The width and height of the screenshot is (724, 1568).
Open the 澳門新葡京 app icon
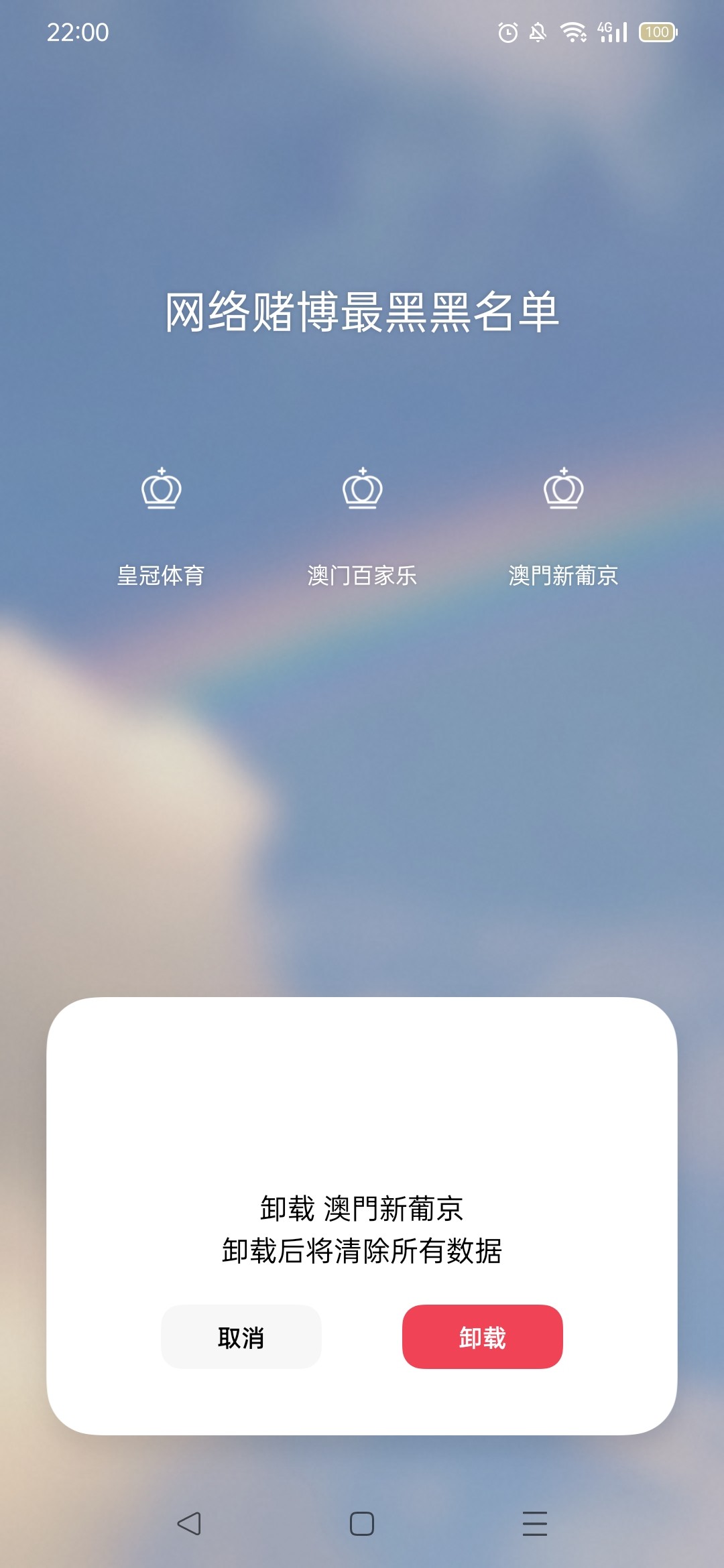(x=563, y=489)
